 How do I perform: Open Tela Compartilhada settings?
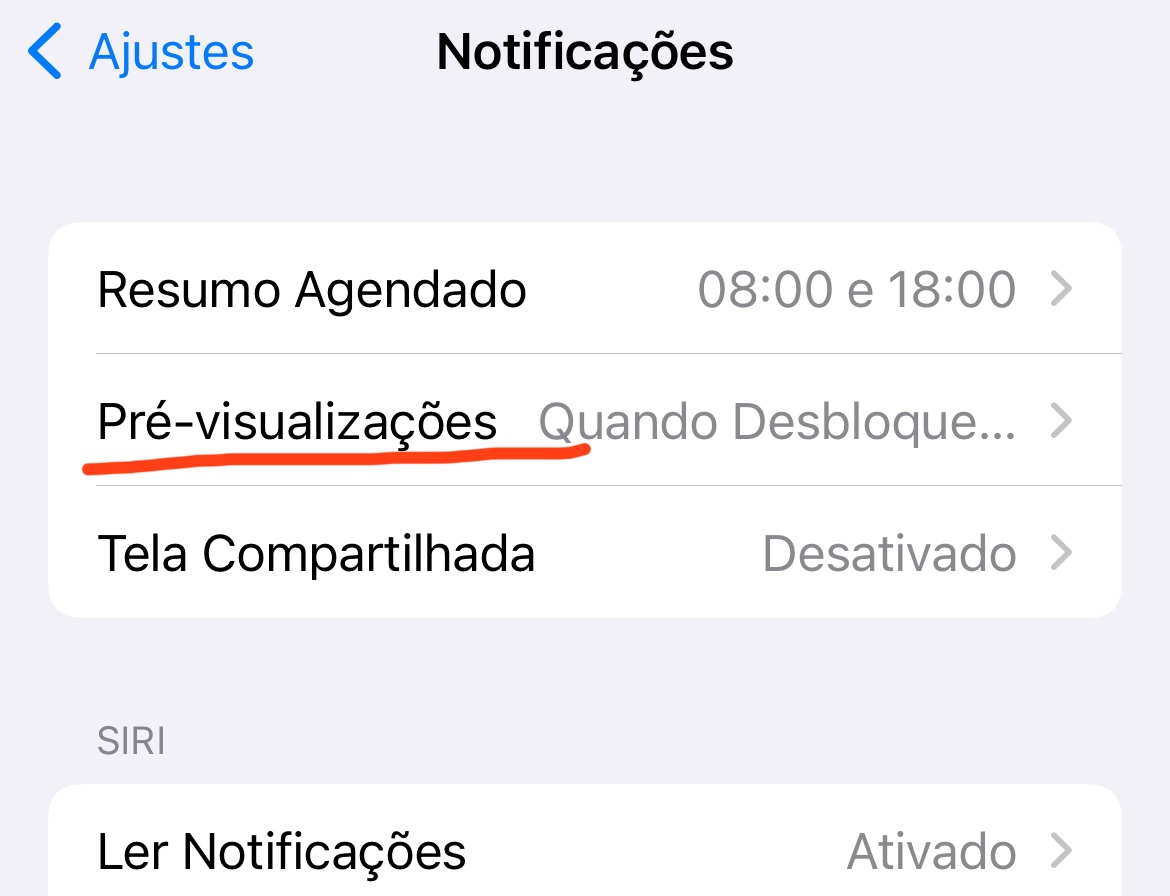(x=585, y=553)
